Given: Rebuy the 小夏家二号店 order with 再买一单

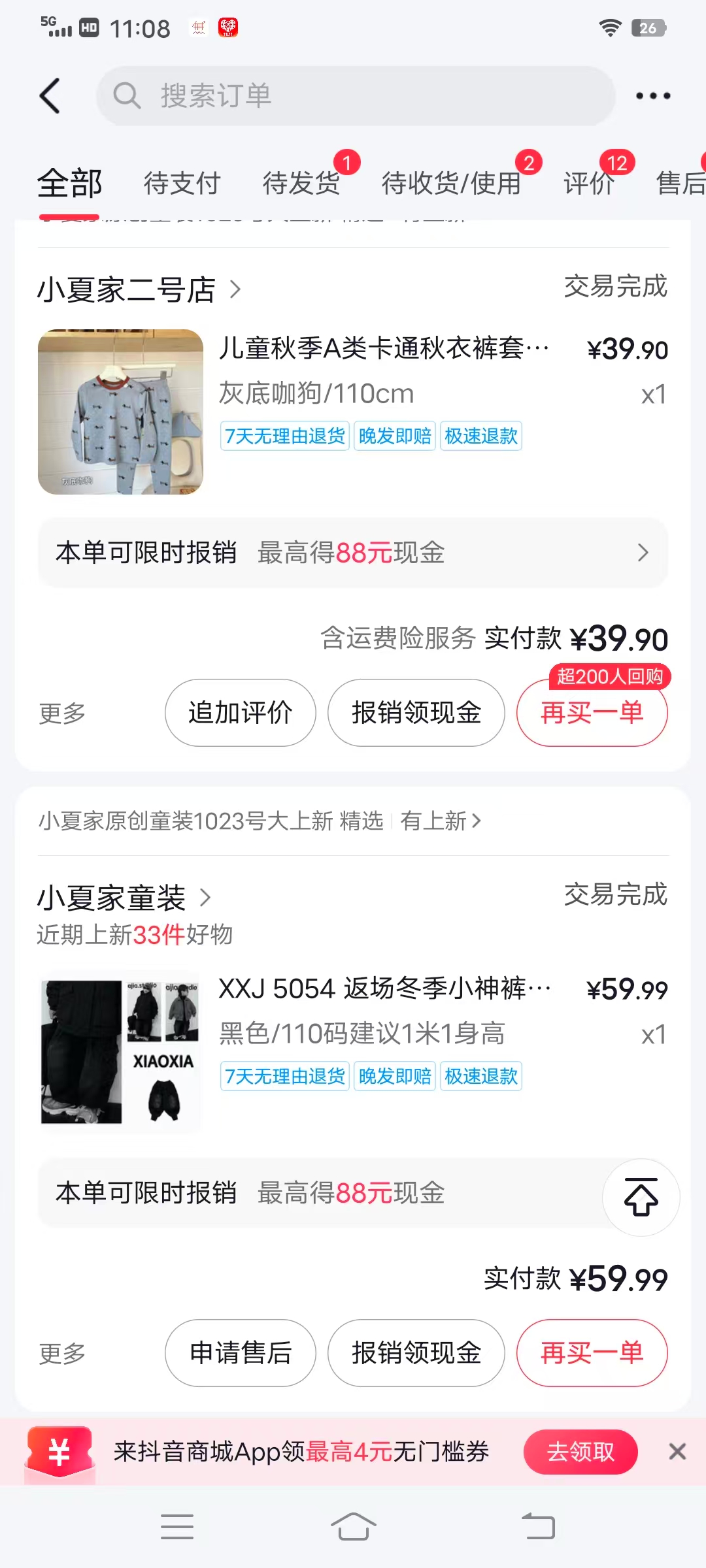Looking at the screenshot, I should [592, 713].
